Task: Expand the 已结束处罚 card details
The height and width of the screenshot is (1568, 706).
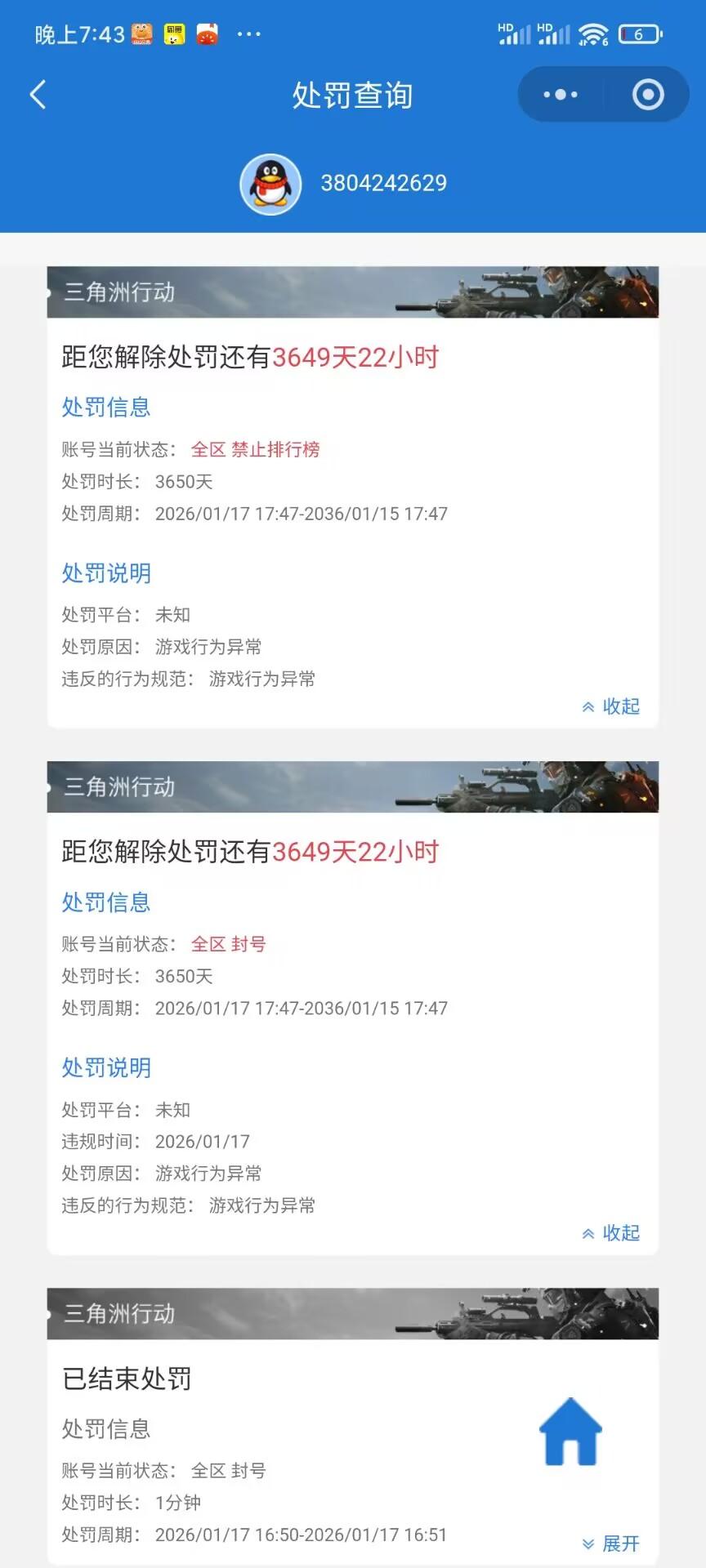Action: click(x=610, y=1543)
